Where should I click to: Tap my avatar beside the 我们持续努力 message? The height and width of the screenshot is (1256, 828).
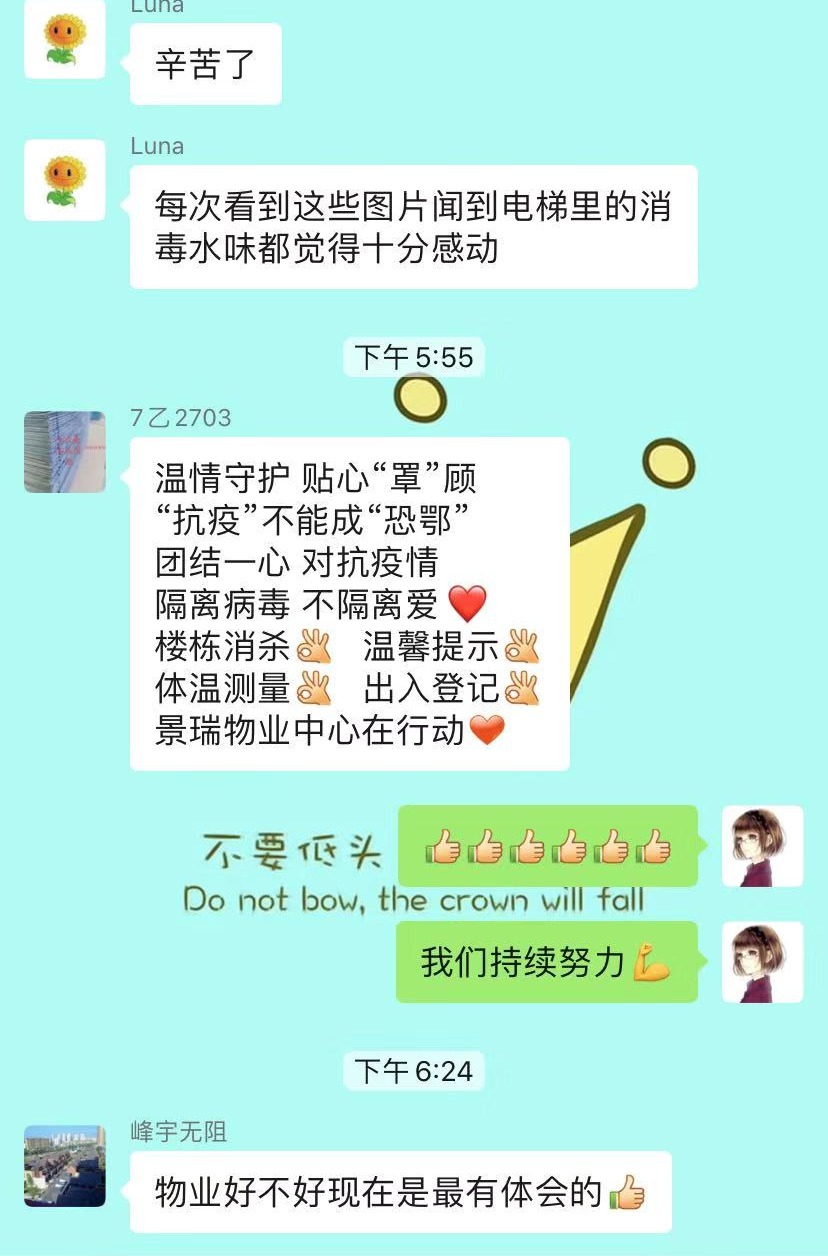[x=762, y=962]
